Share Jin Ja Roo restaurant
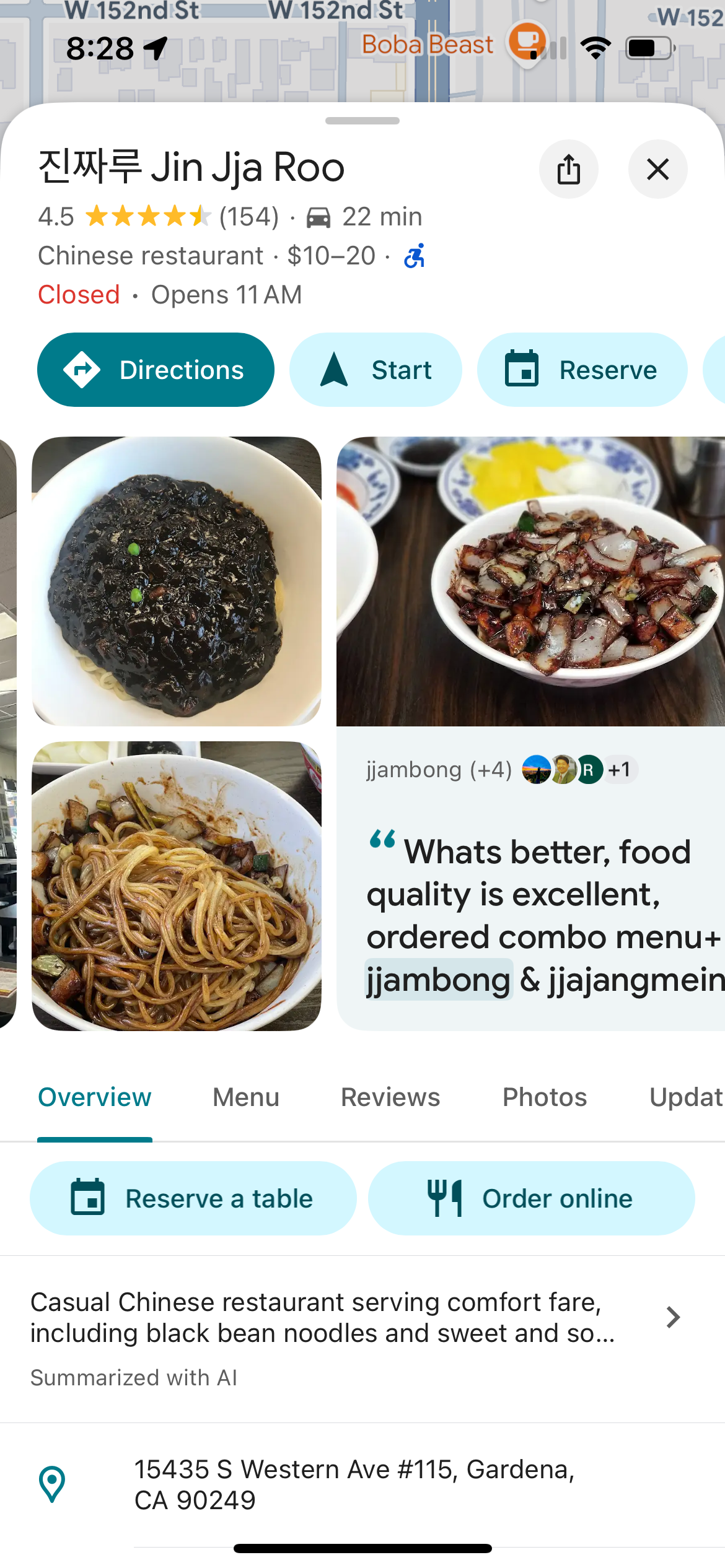Viewport: 725px width, 1568px height. (x=568, y=169)
